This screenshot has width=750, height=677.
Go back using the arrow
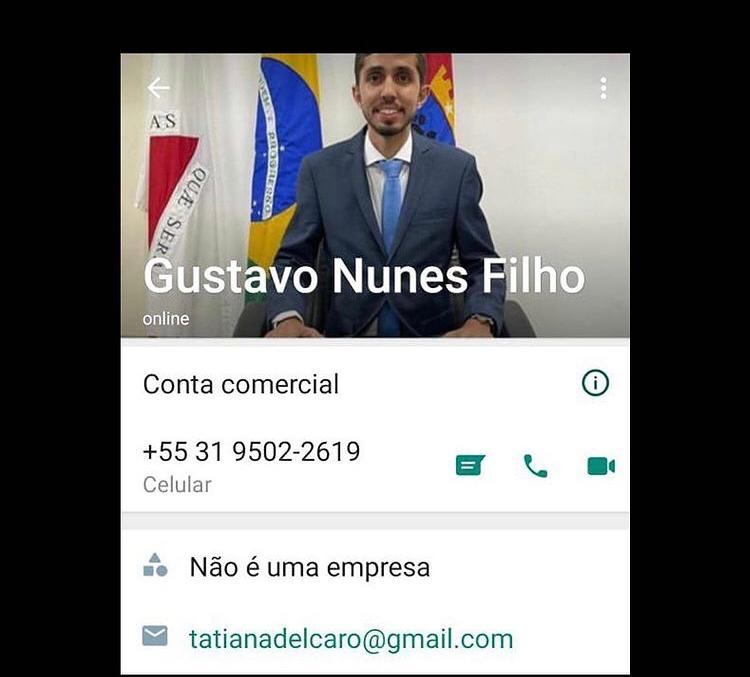pyautogui.click(x=158, y=88)
